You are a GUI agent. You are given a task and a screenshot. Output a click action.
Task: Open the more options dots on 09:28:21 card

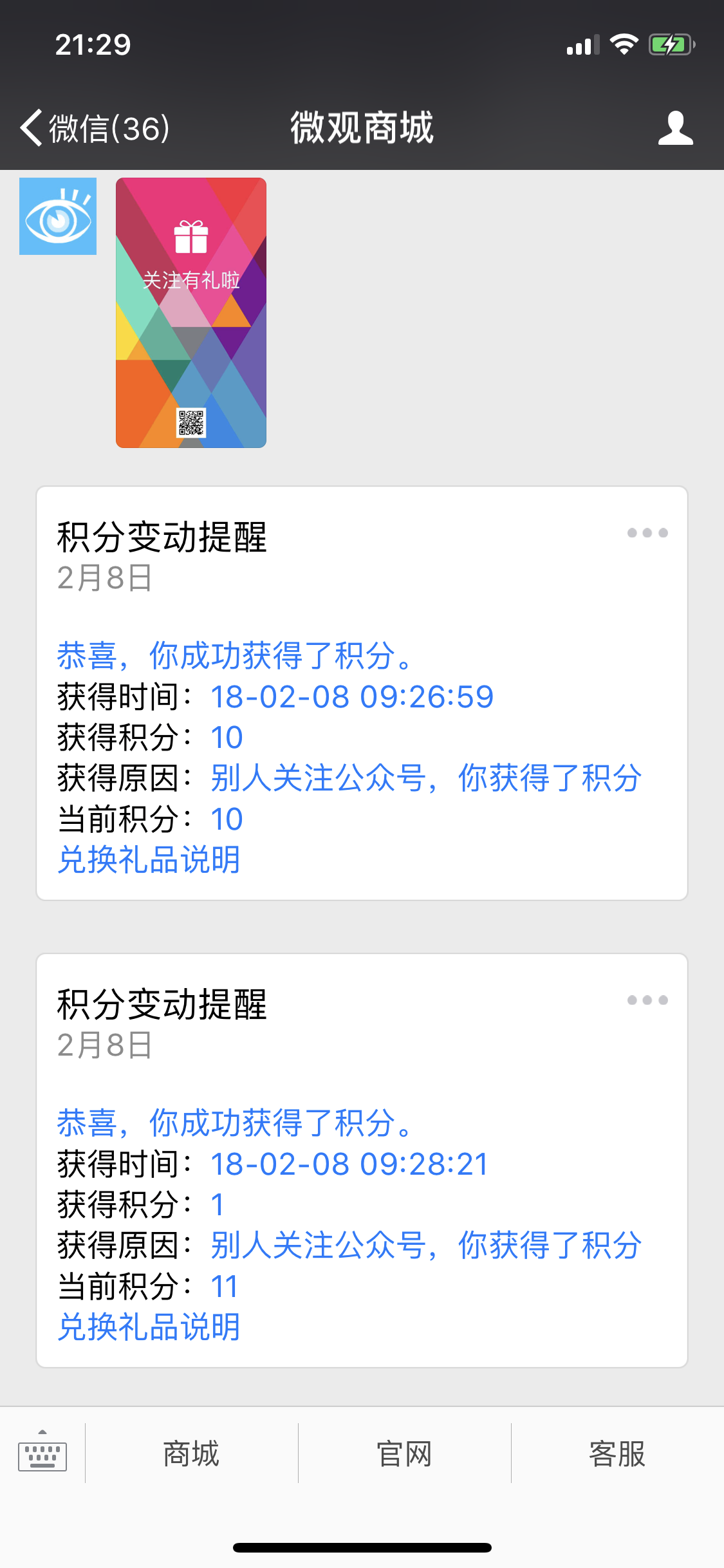click(647, 1000)
